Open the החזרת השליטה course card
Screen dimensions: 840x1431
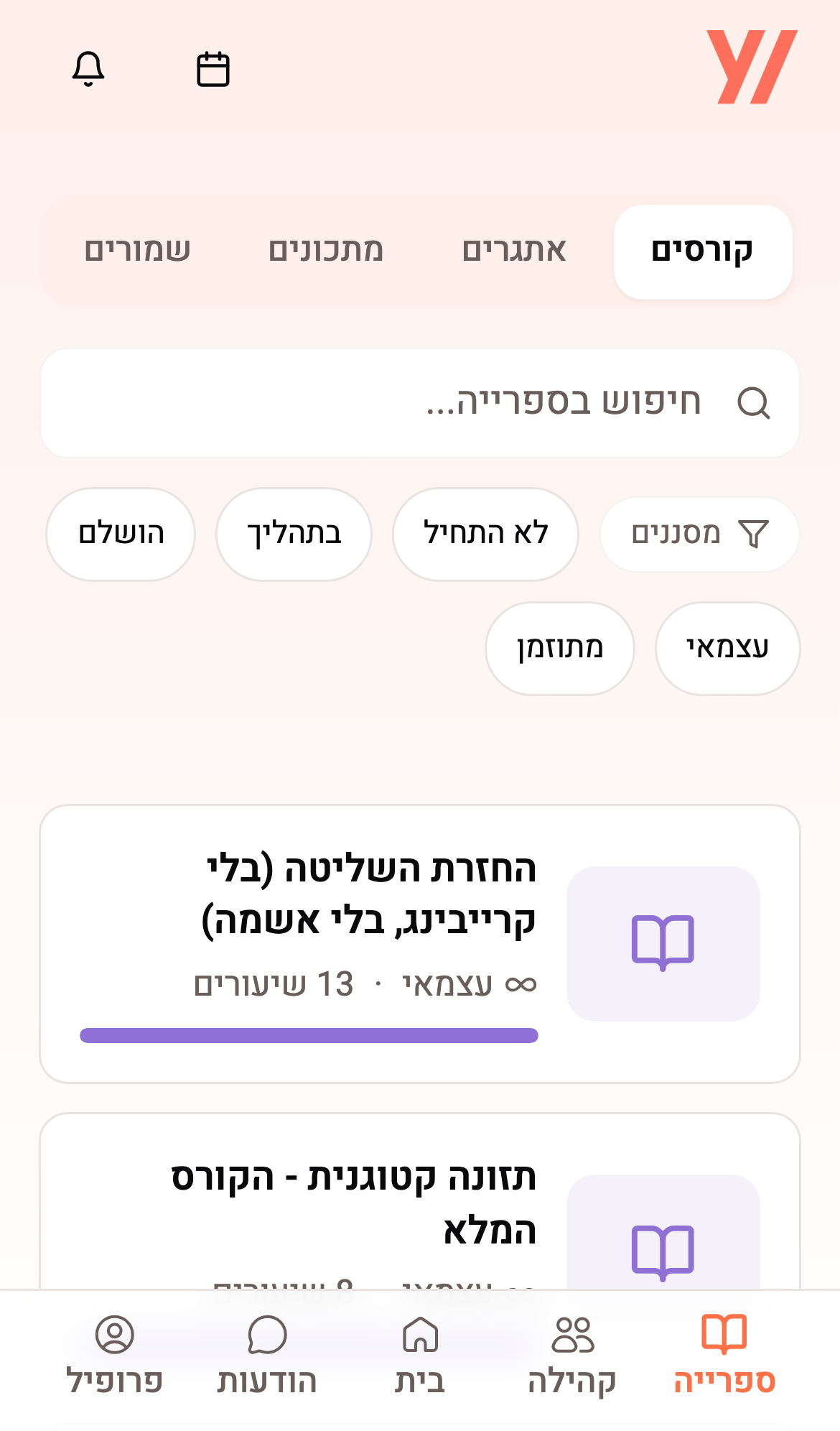point(420,943)
